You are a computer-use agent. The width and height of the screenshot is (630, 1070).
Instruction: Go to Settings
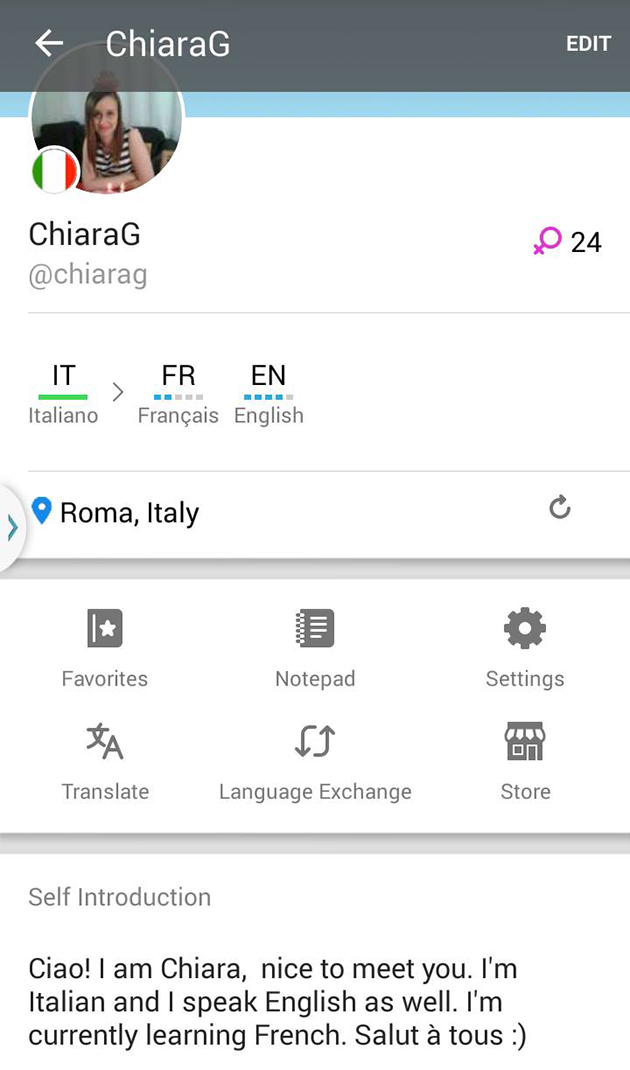525,648
